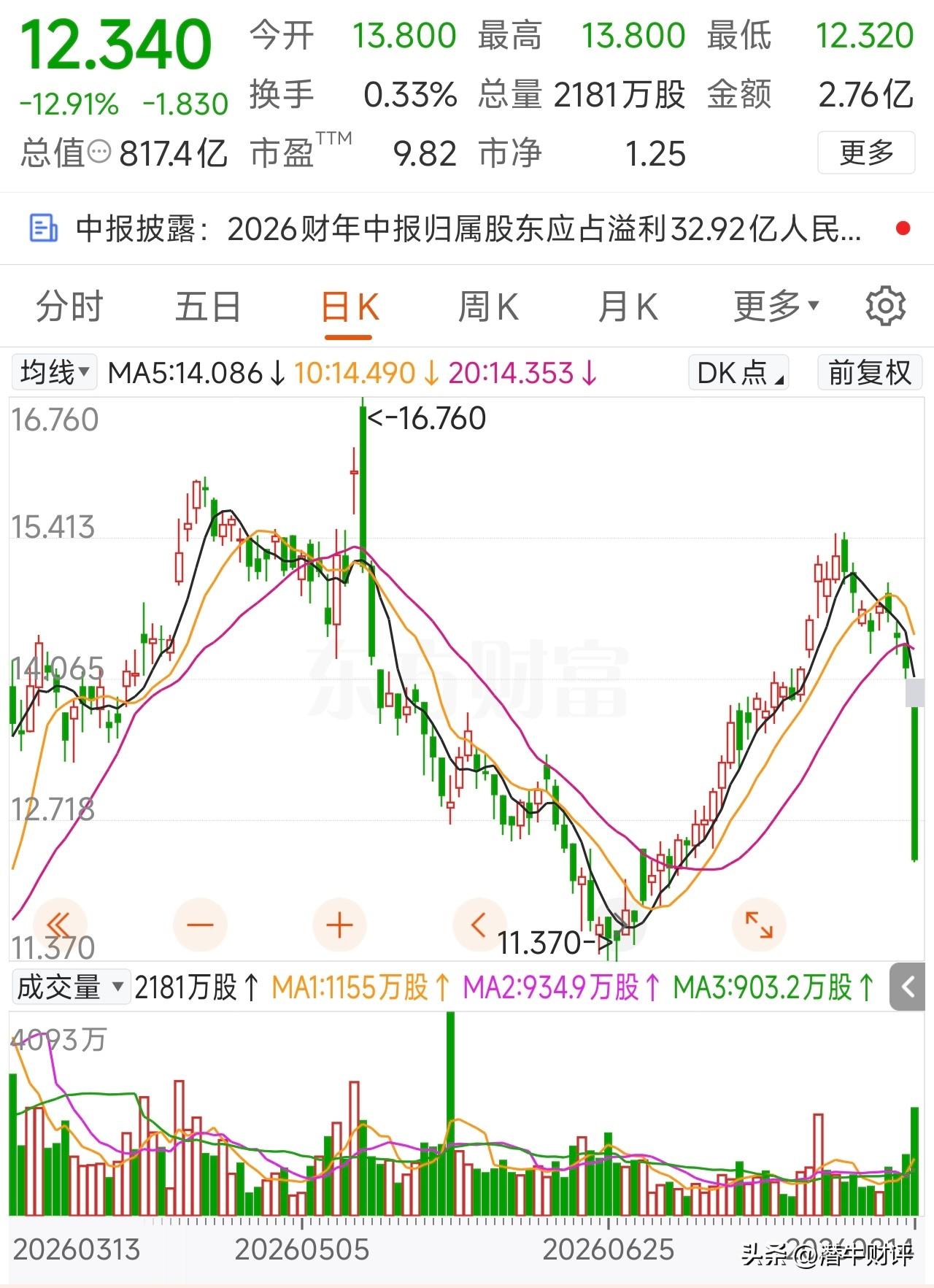
Task: Expand chart to fullscreen
Action: [759, 925]
